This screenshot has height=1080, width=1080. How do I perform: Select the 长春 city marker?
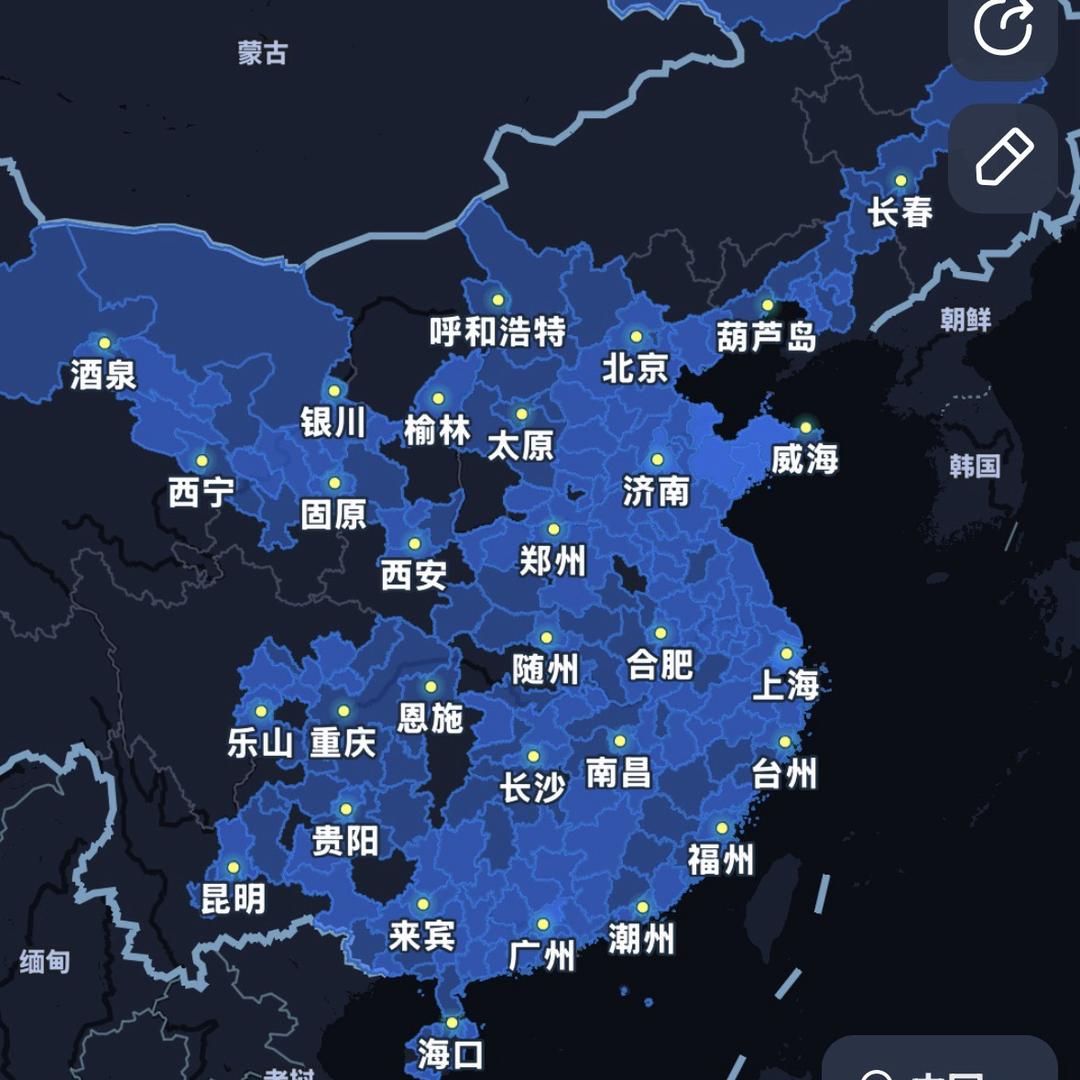tap(901, 180)
